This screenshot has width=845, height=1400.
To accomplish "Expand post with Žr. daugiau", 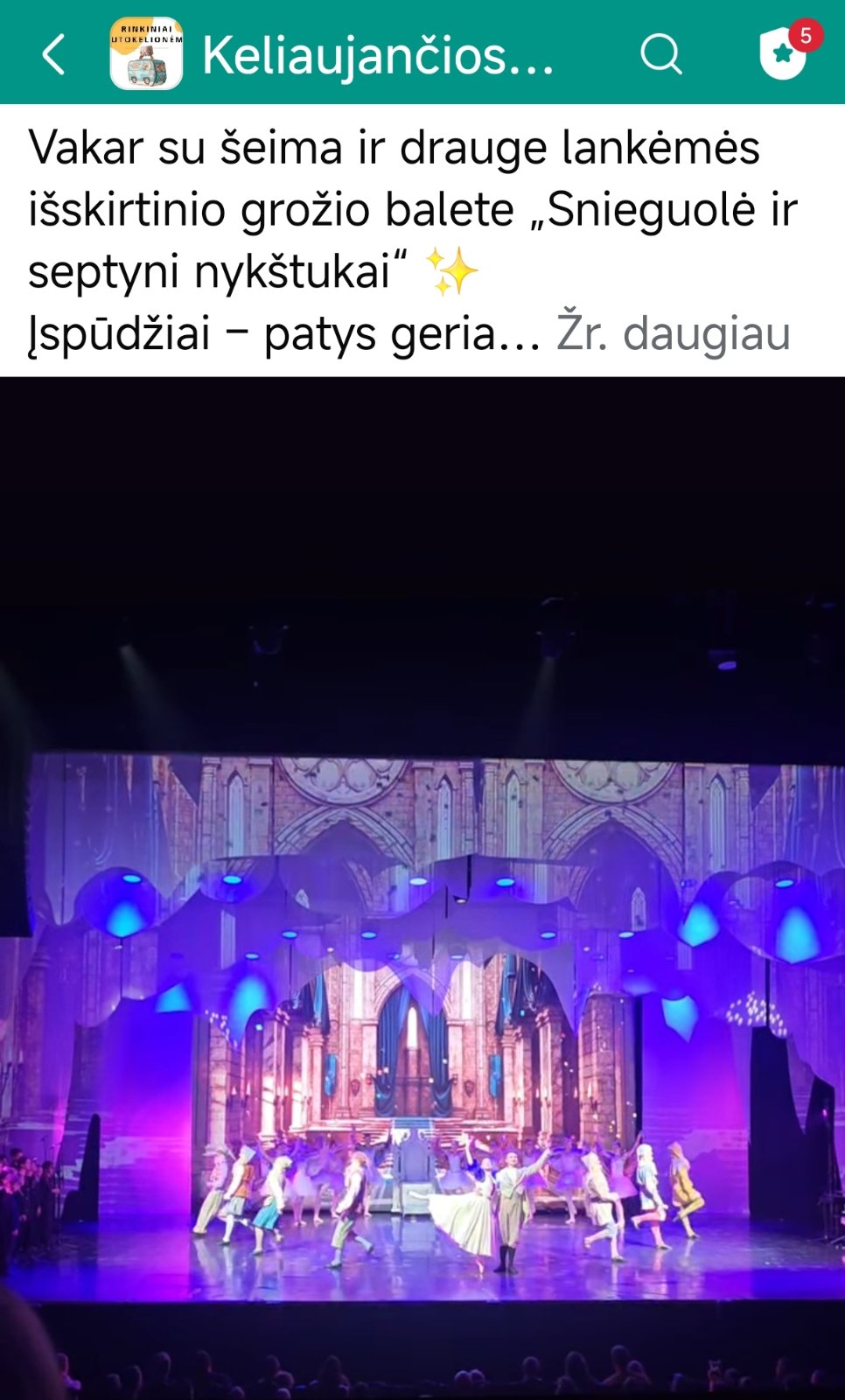I will [x=674, y=333].
